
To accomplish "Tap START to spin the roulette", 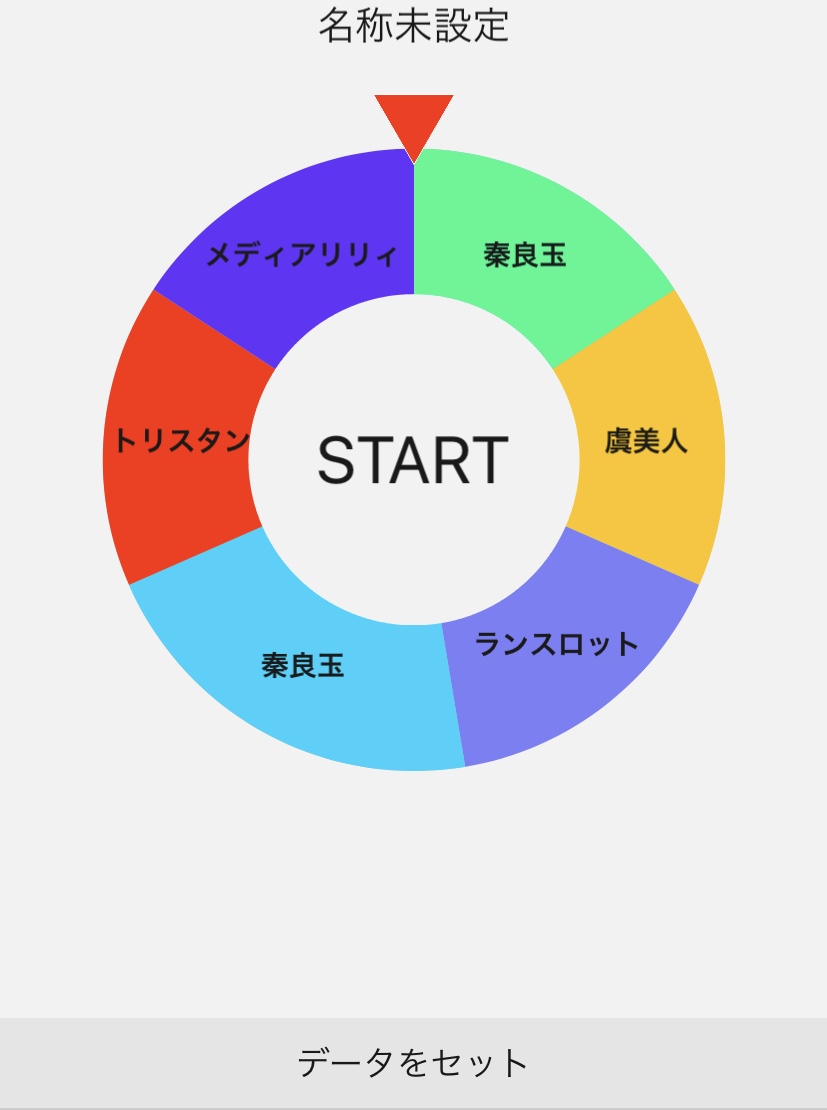I will click(x=413, y=460).
